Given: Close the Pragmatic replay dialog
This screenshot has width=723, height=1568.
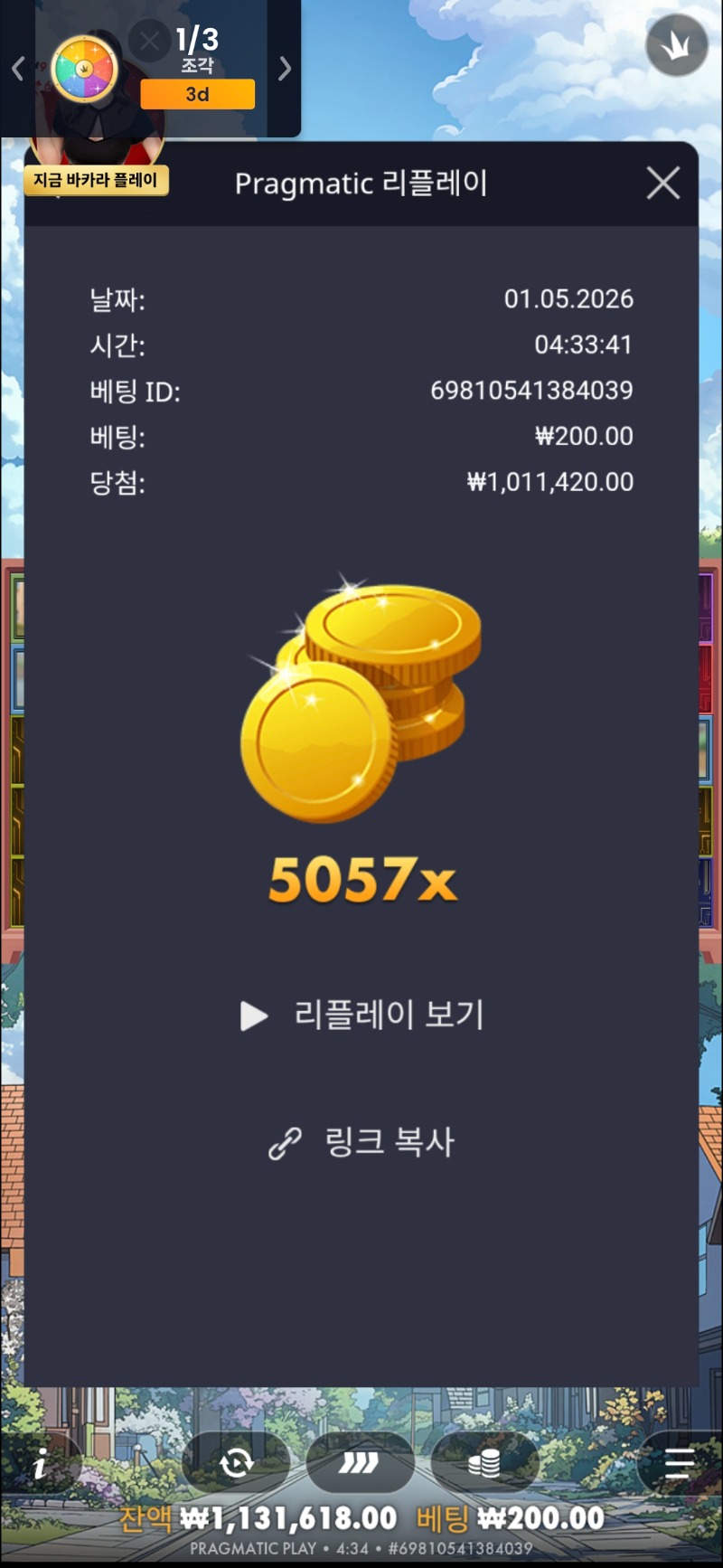Looking at the screenshot, I should tap(663, 184).
